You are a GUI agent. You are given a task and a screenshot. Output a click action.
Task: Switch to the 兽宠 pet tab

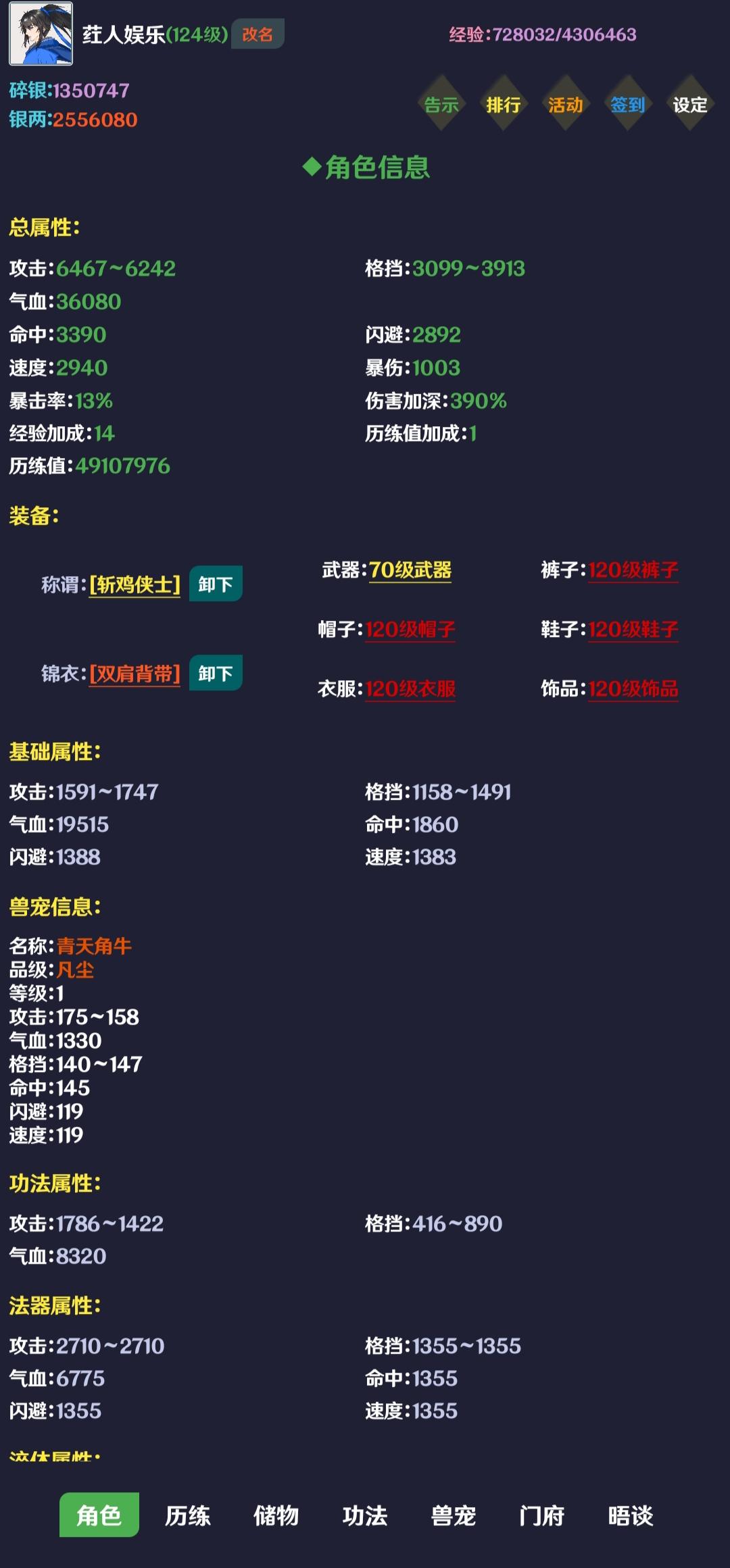coord(453,1515)
